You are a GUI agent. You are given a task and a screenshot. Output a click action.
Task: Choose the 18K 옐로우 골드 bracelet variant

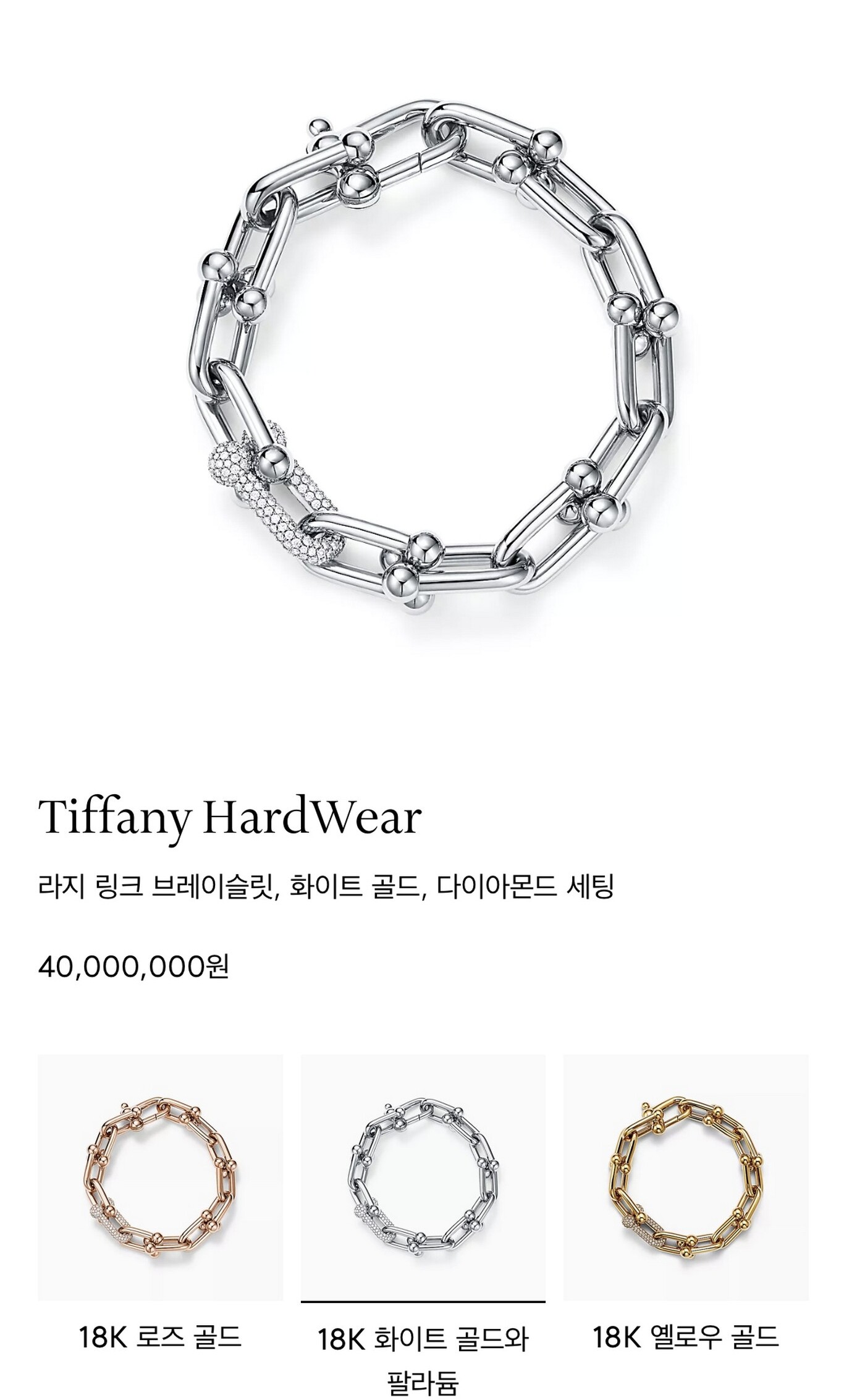(686, 1176)
